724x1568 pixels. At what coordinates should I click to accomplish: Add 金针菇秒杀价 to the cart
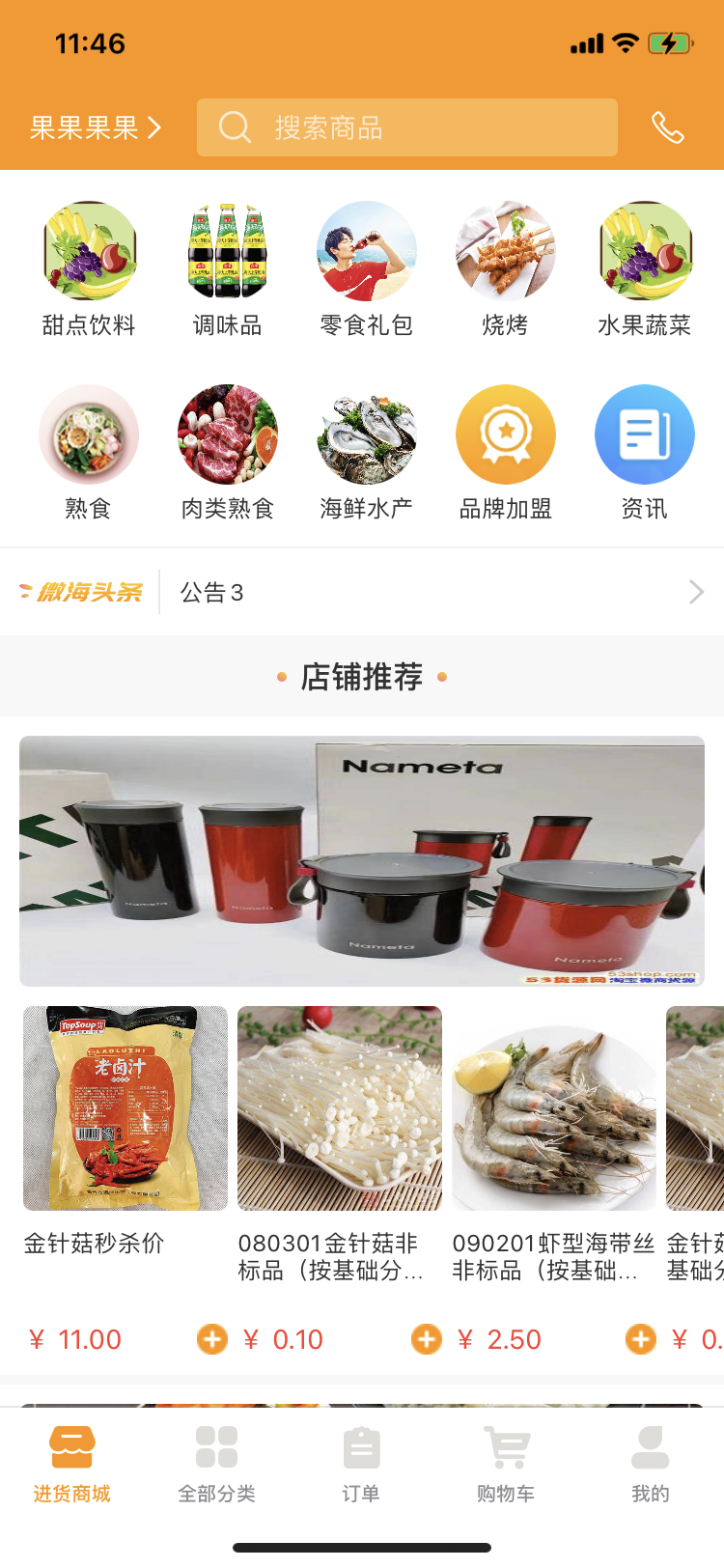(212, 1339)
